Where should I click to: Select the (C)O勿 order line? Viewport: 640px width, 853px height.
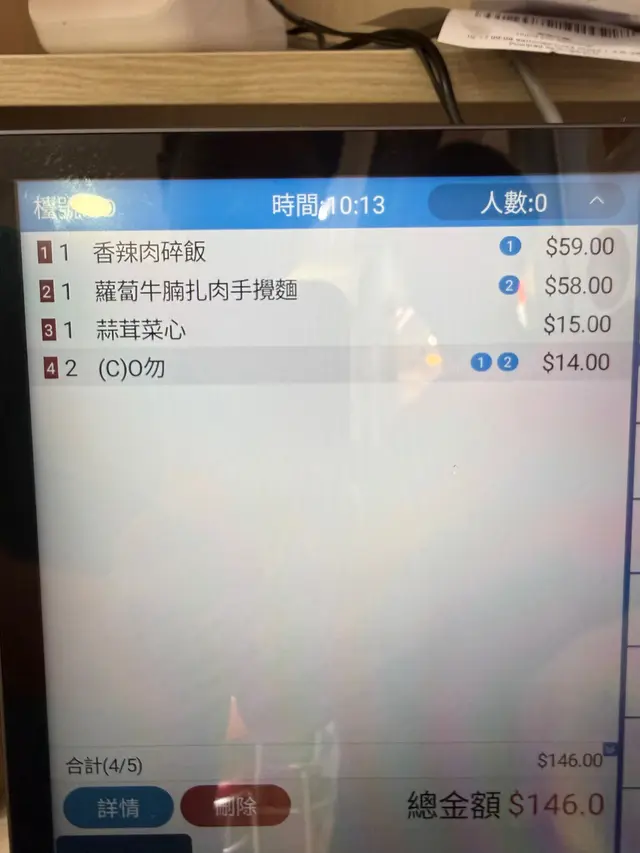(131, 367)
